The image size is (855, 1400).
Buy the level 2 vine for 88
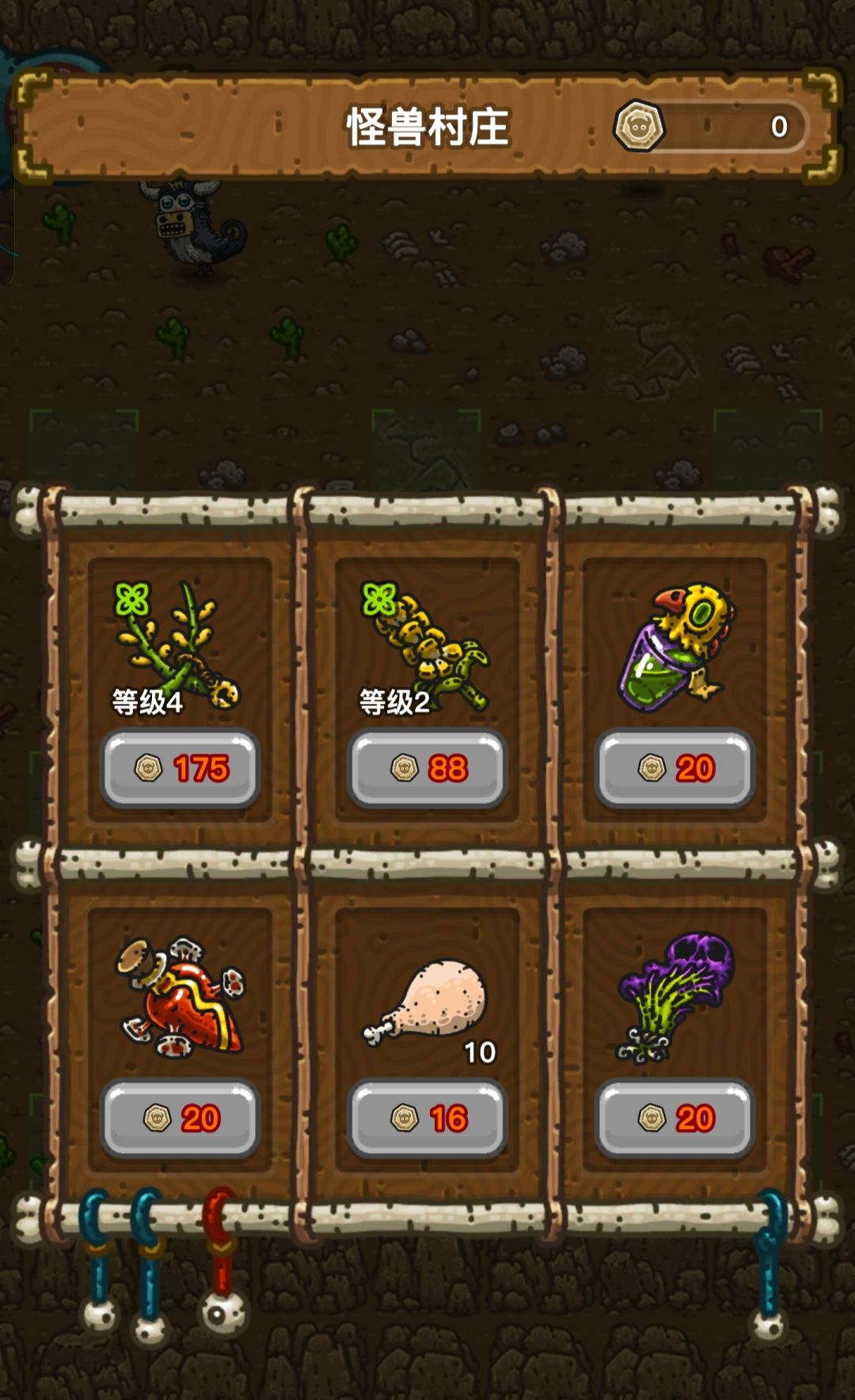point(427,766)
